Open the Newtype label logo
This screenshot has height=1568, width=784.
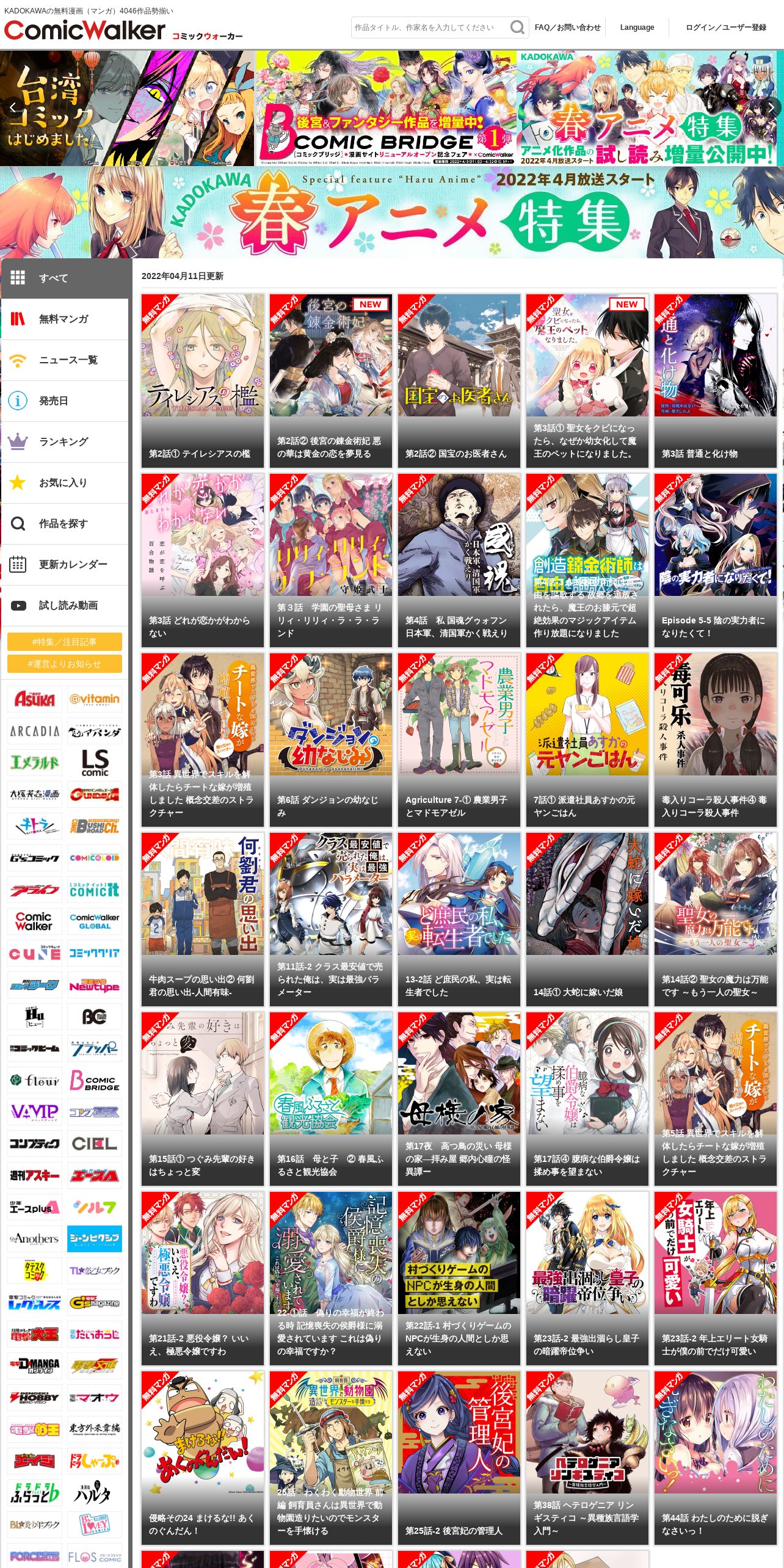click(x=94, y=985)
